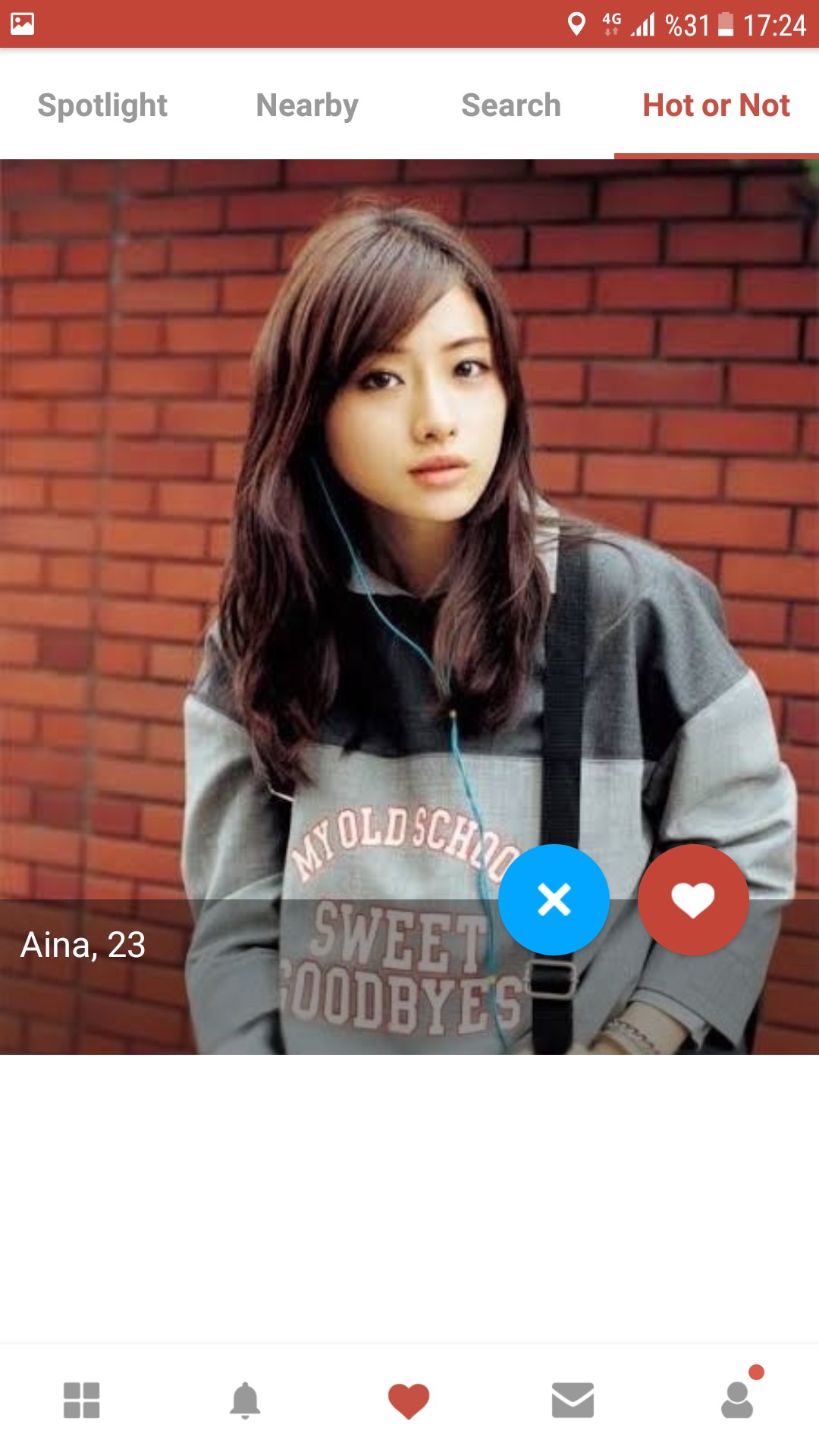The width and height of the screenshot is (819, 1456).
Task: Open my profile icon in bottom bar
Action: pos(737,1400)
